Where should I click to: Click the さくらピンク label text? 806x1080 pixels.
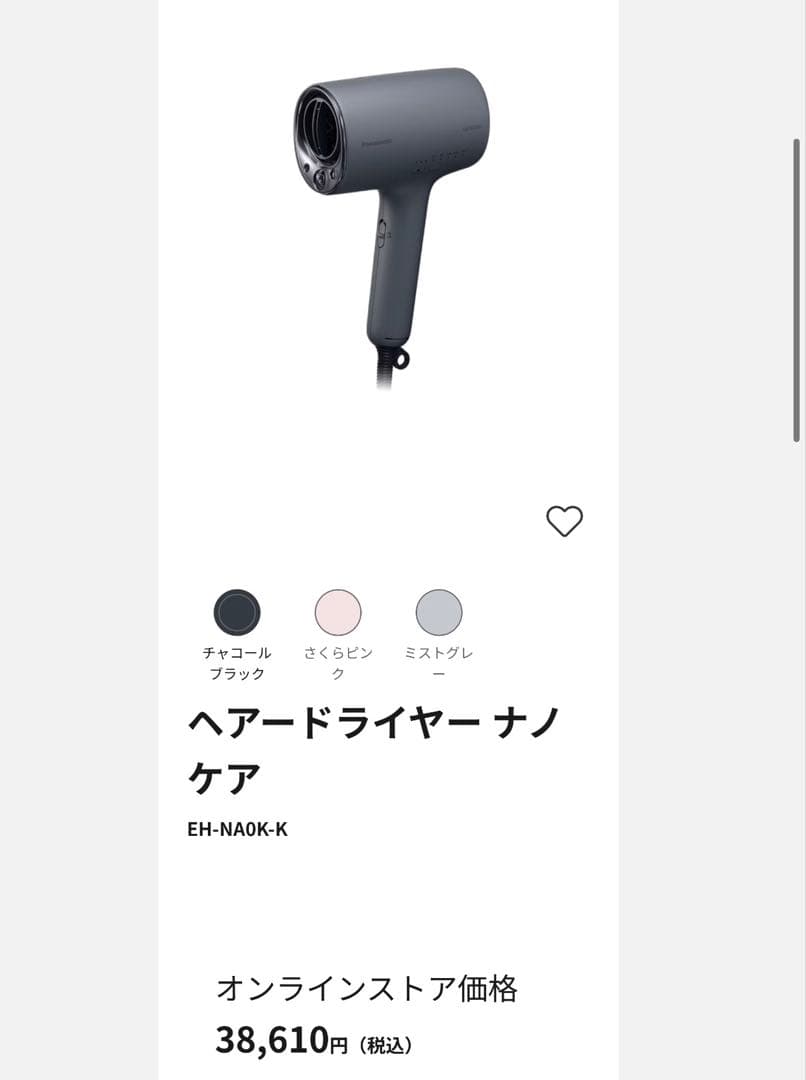pos(339,661)
